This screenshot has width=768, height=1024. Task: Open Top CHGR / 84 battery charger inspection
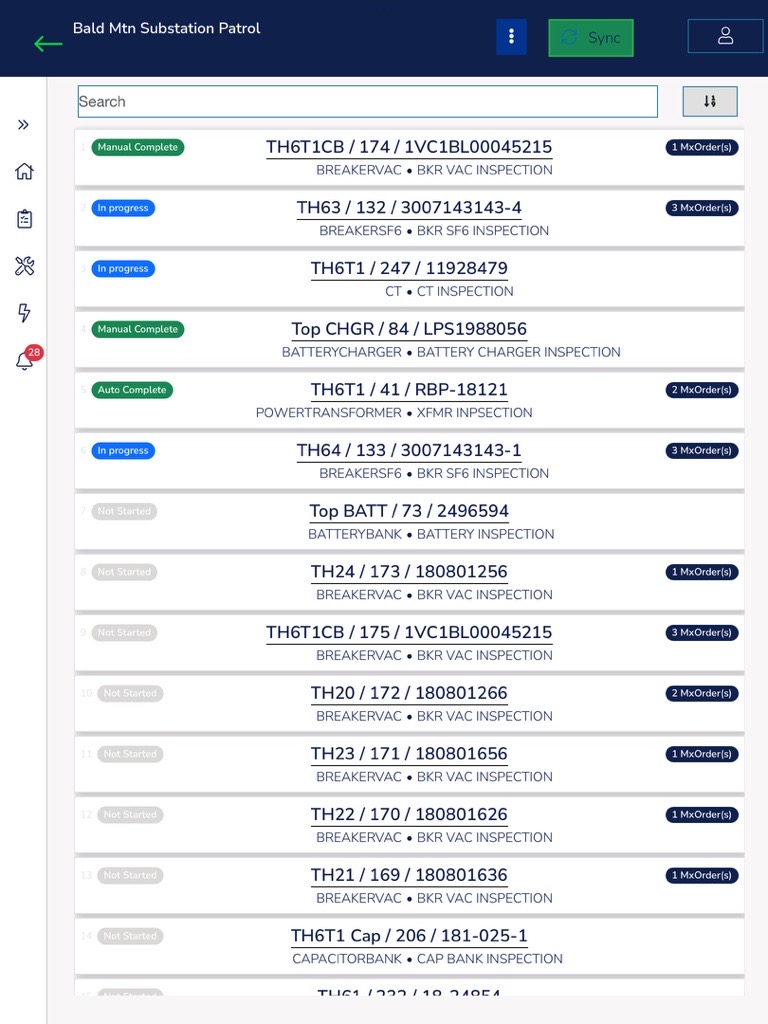(x=408, y=329)
